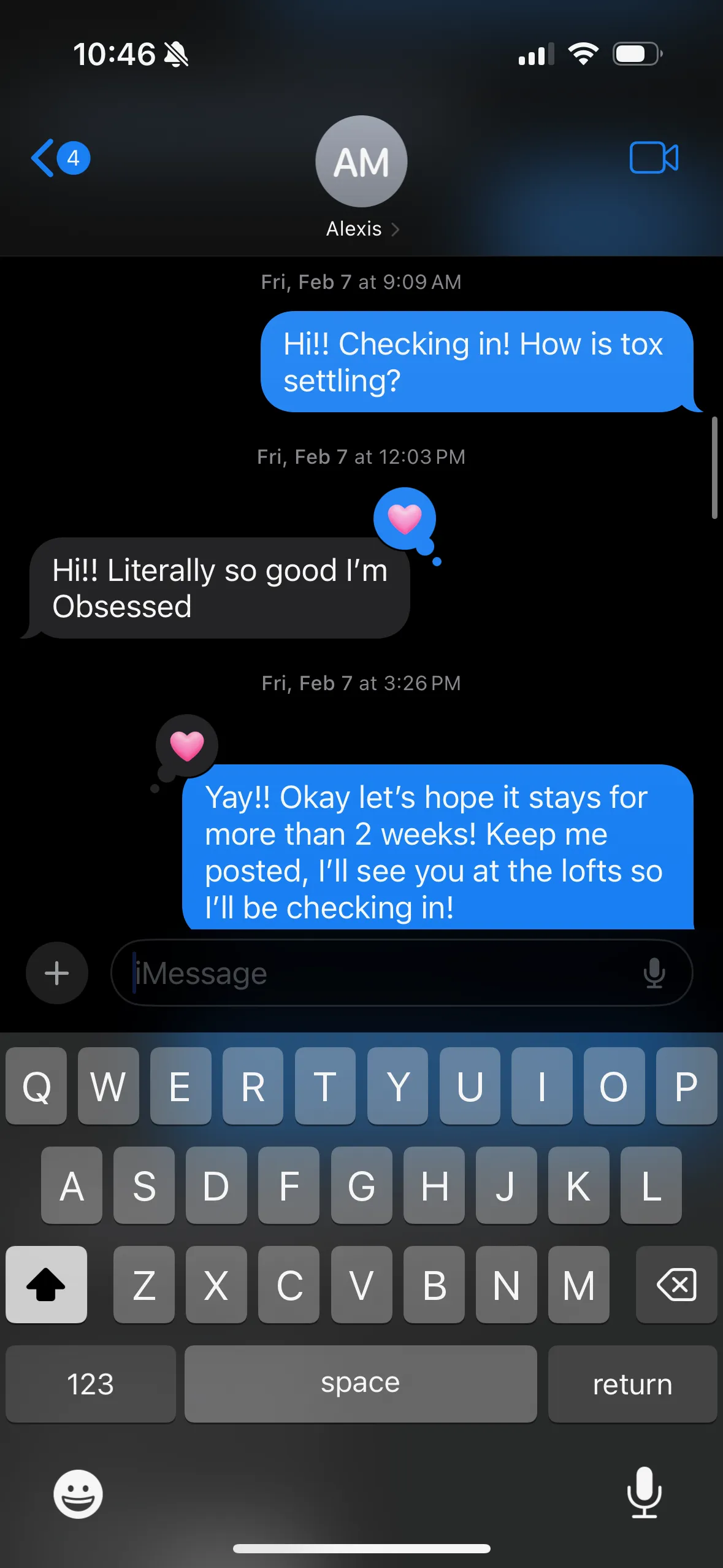
Task: Record an audio message in text field
Action: (654, 973)
